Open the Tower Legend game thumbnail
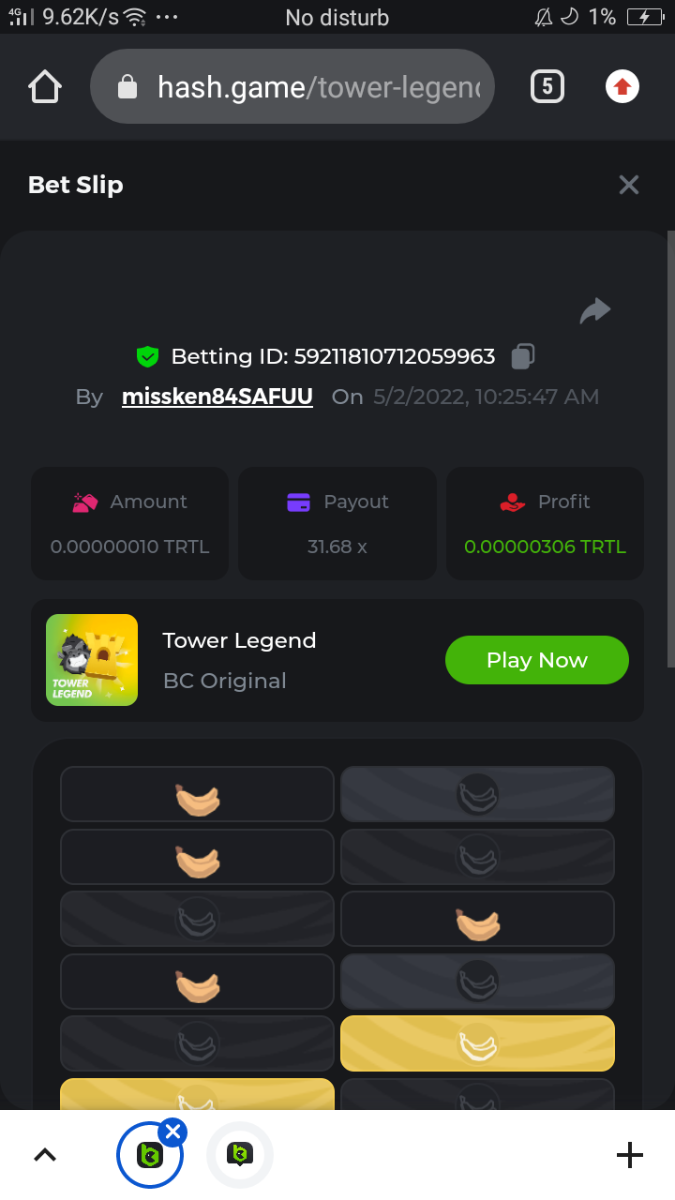675x1200 pixels. click(92, 660)
